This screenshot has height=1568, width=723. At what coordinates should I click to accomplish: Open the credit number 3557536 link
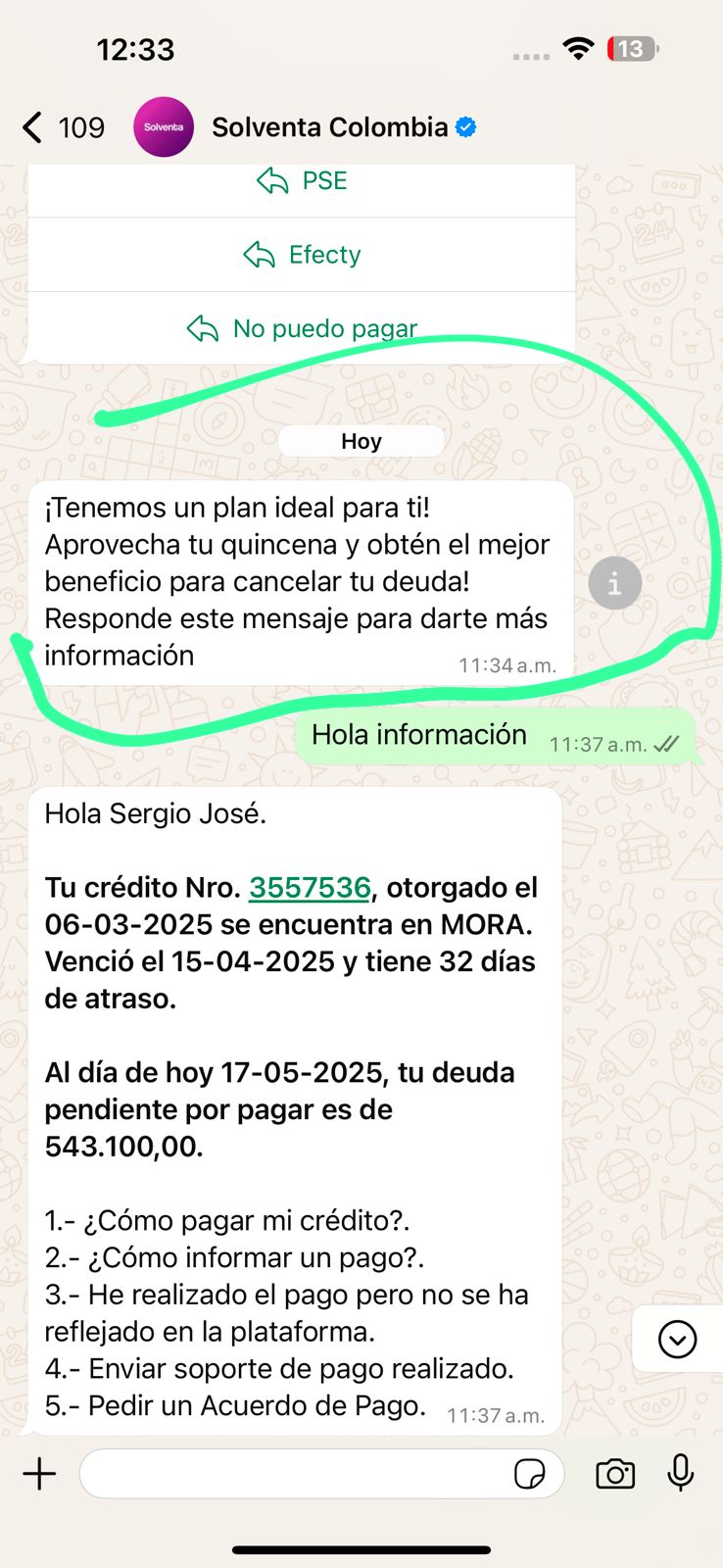coord(310,888)
